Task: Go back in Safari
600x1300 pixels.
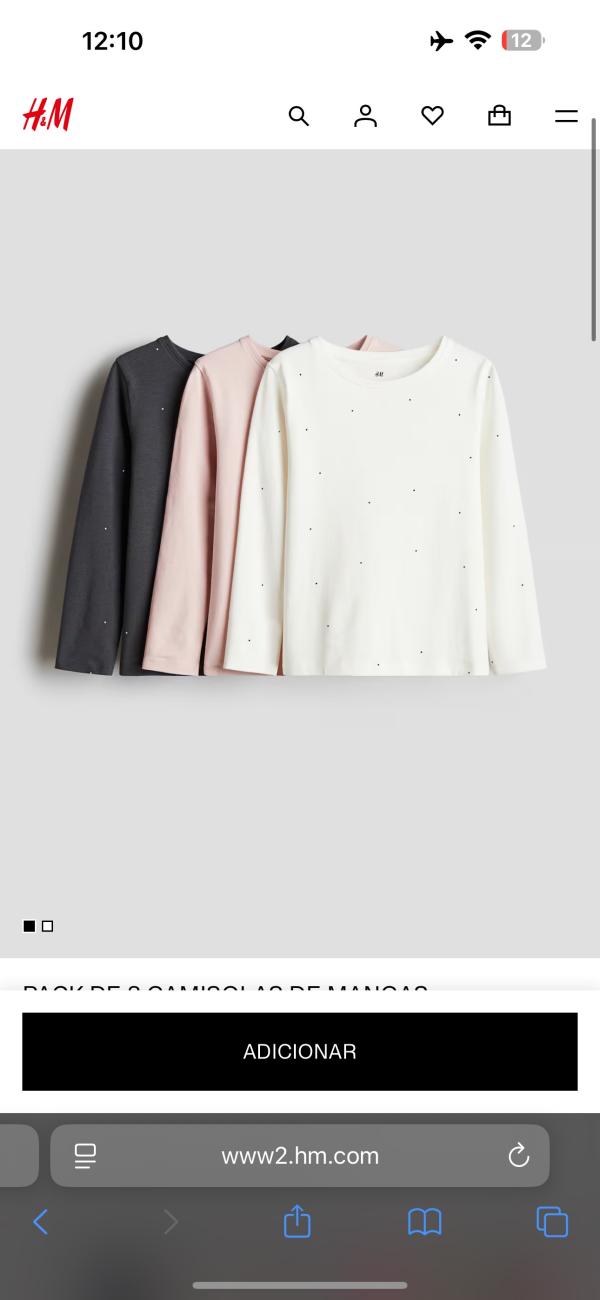Action: point(40,1221)
